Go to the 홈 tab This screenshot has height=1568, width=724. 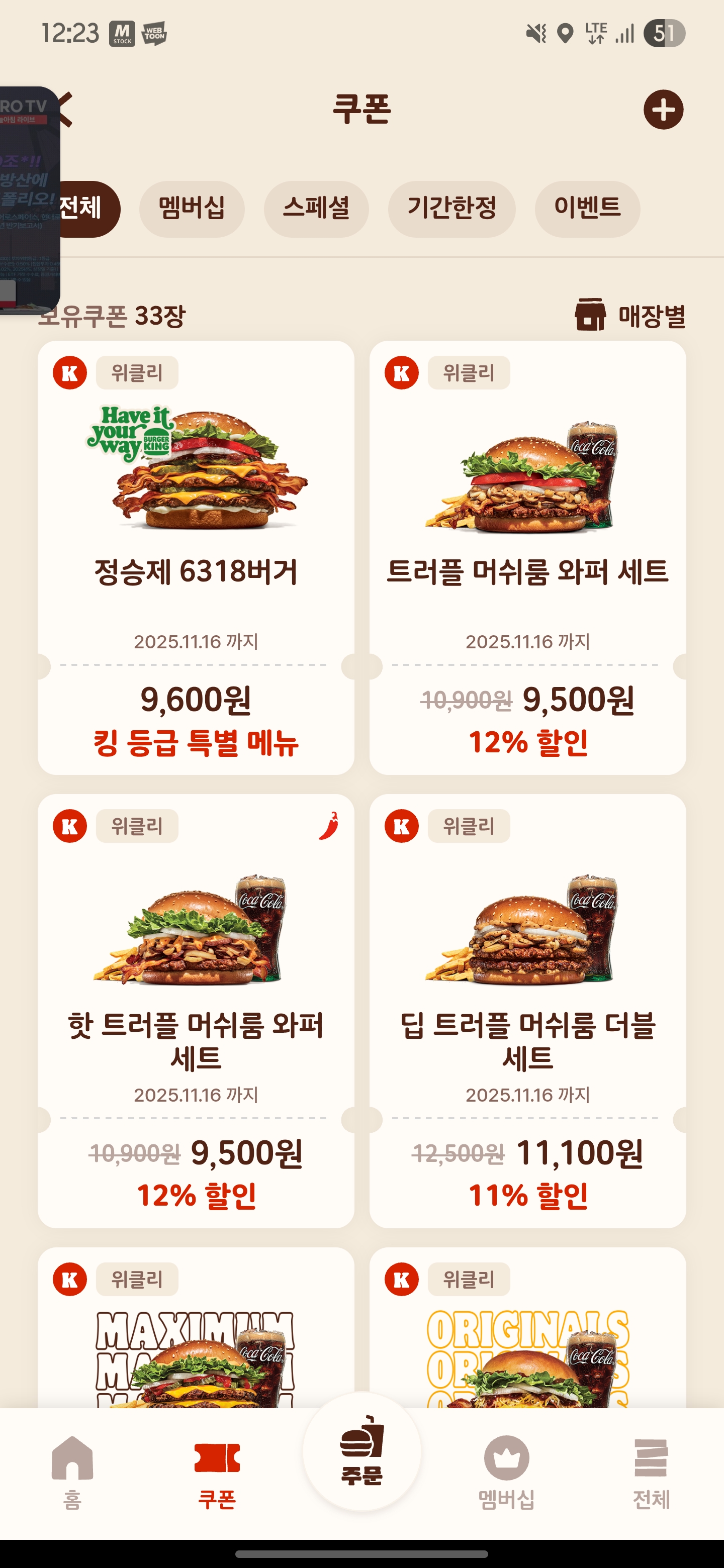72,1471
